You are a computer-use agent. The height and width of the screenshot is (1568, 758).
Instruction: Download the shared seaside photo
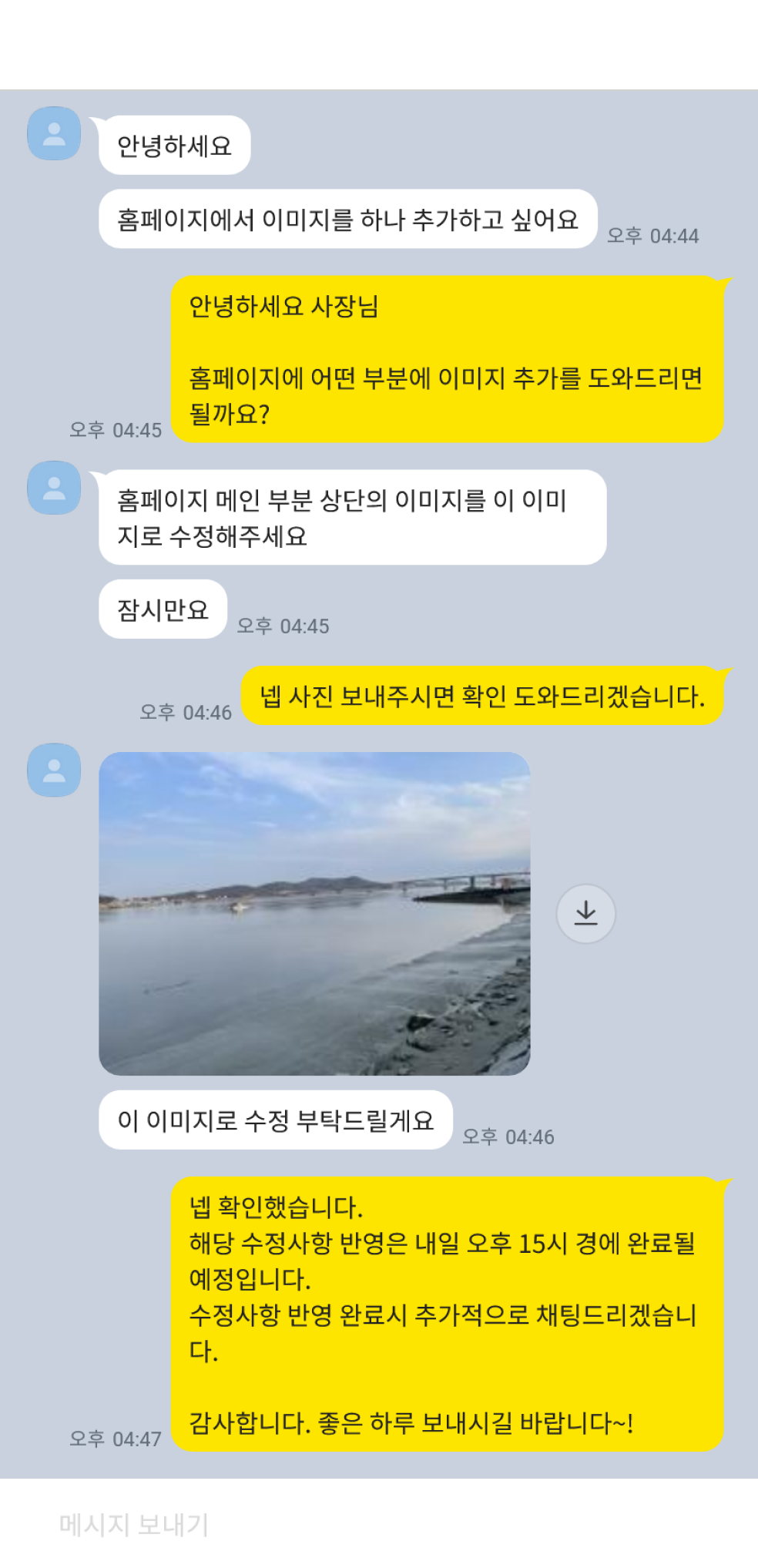tap(585, 913)
